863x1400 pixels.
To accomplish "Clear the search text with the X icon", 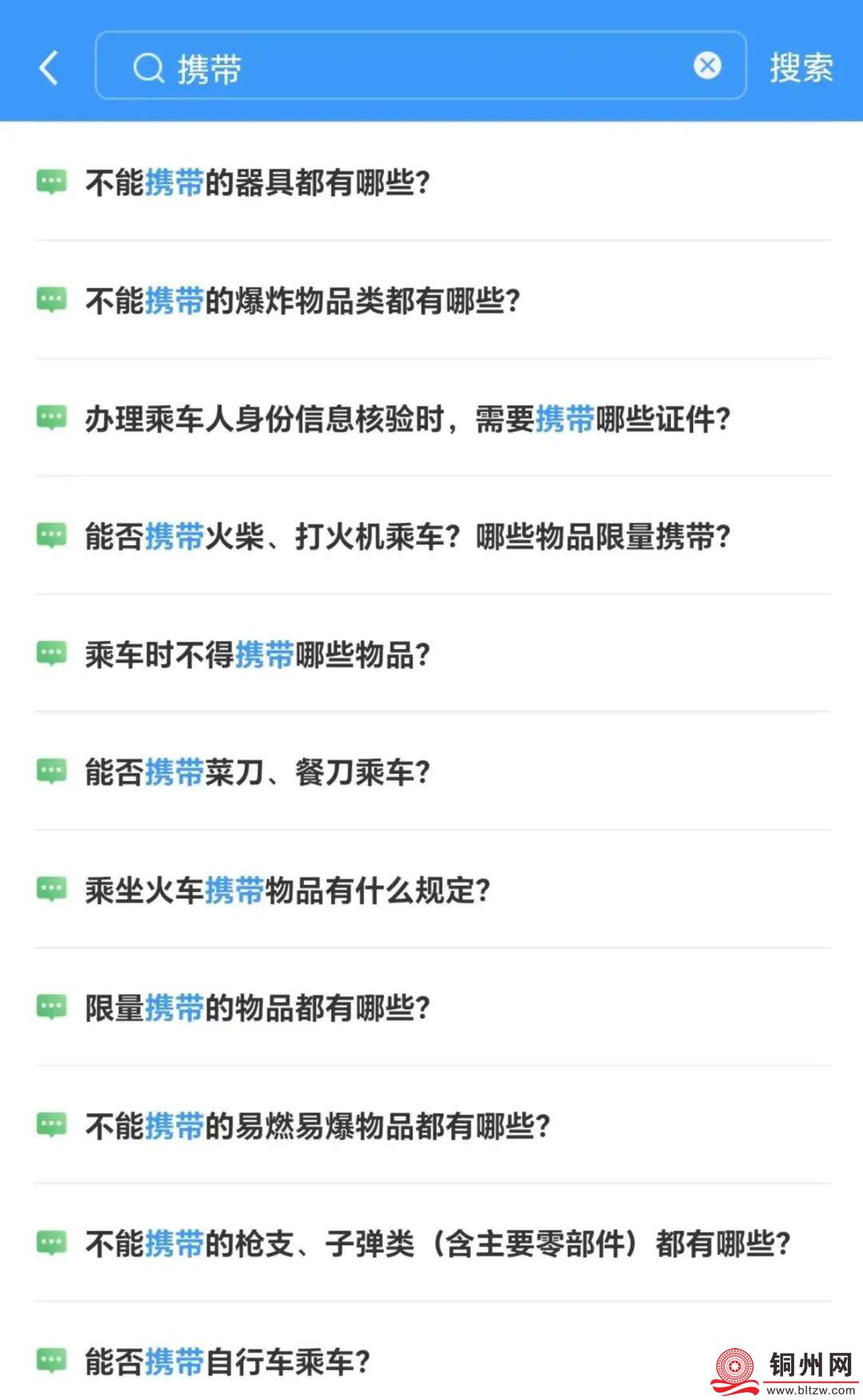I will (x=707, y=66).
